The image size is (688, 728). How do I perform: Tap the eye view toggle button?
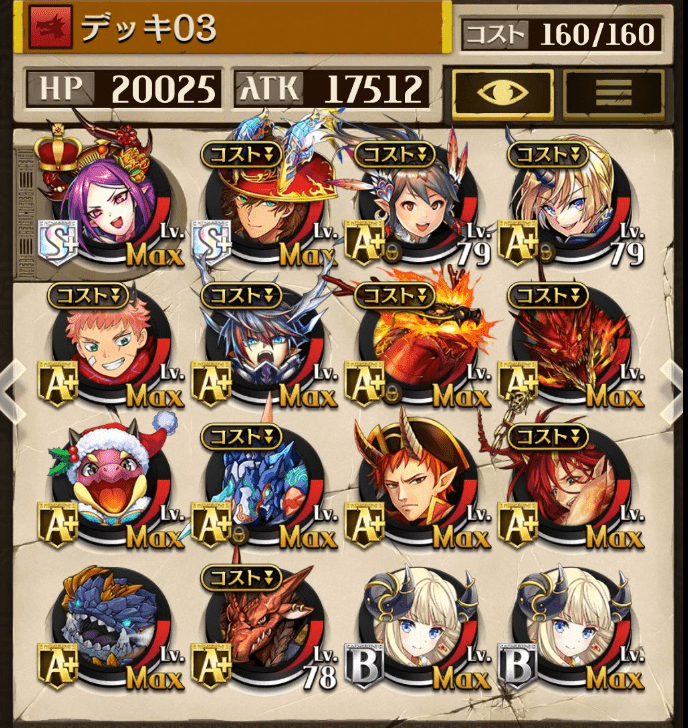pos(503,91)
